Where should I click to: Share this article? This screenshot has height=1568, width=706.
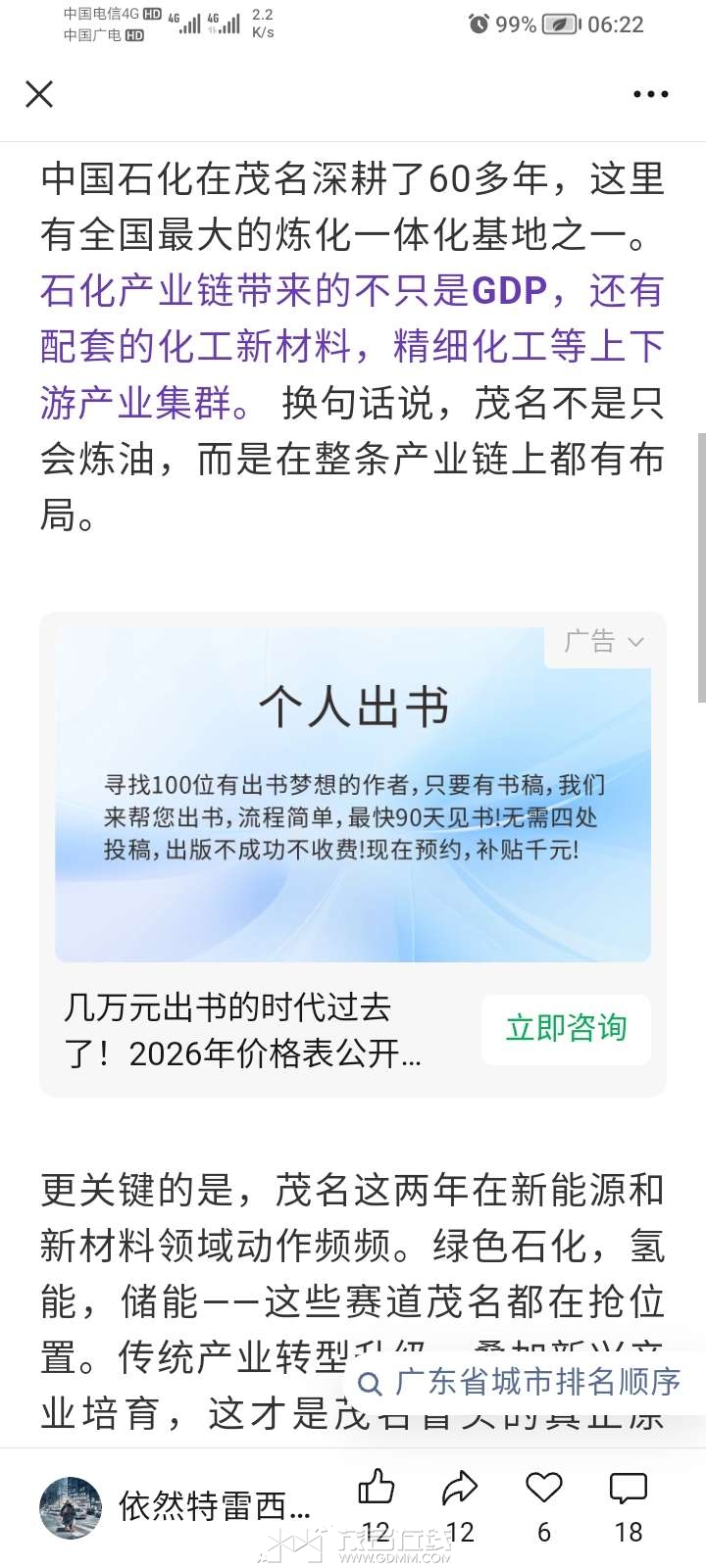point(459,1490)
